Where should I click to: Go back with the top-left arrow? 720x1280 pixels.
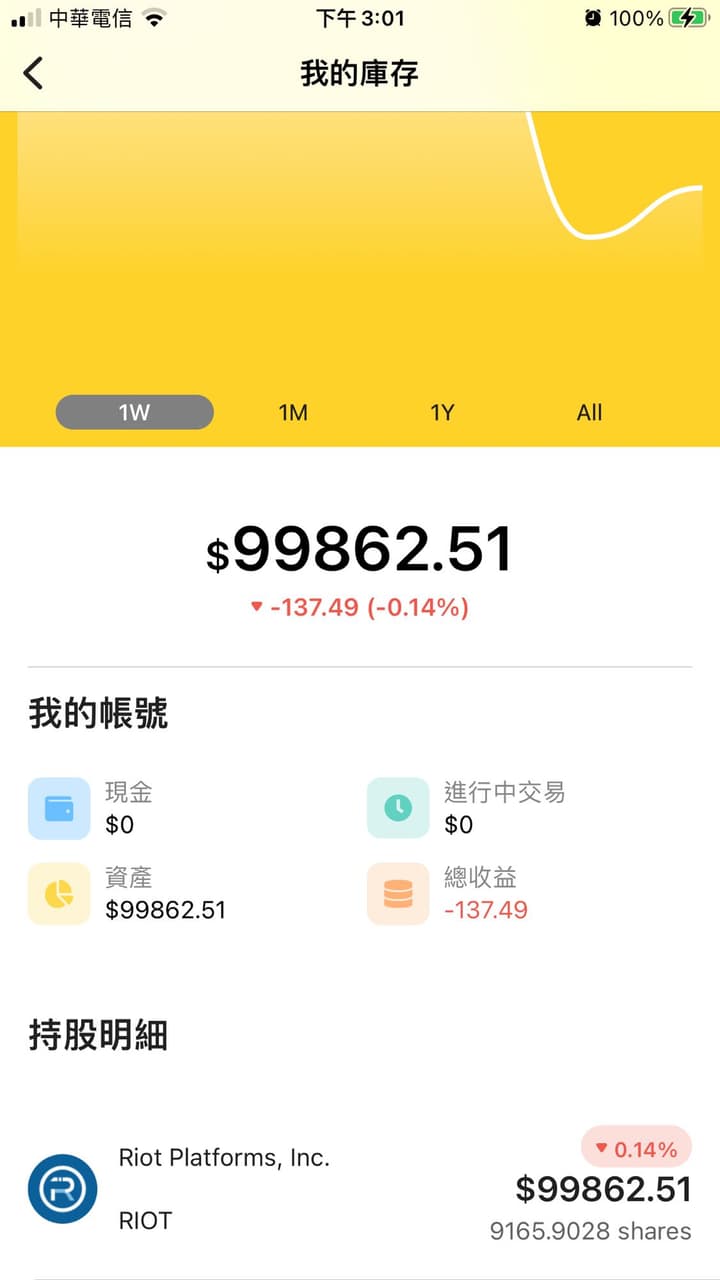[33, 73]
